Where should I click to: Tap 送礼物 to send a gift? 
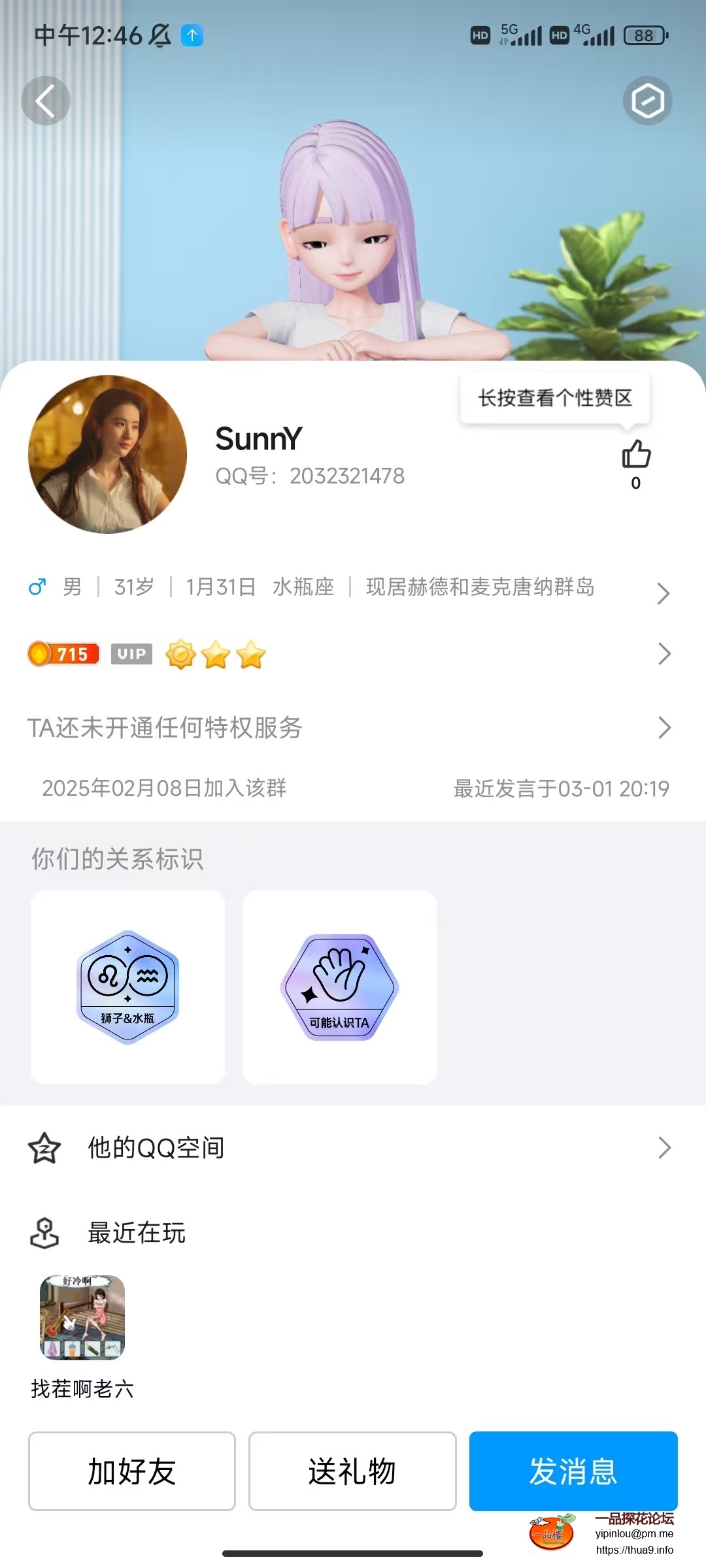coord(352,1471)
